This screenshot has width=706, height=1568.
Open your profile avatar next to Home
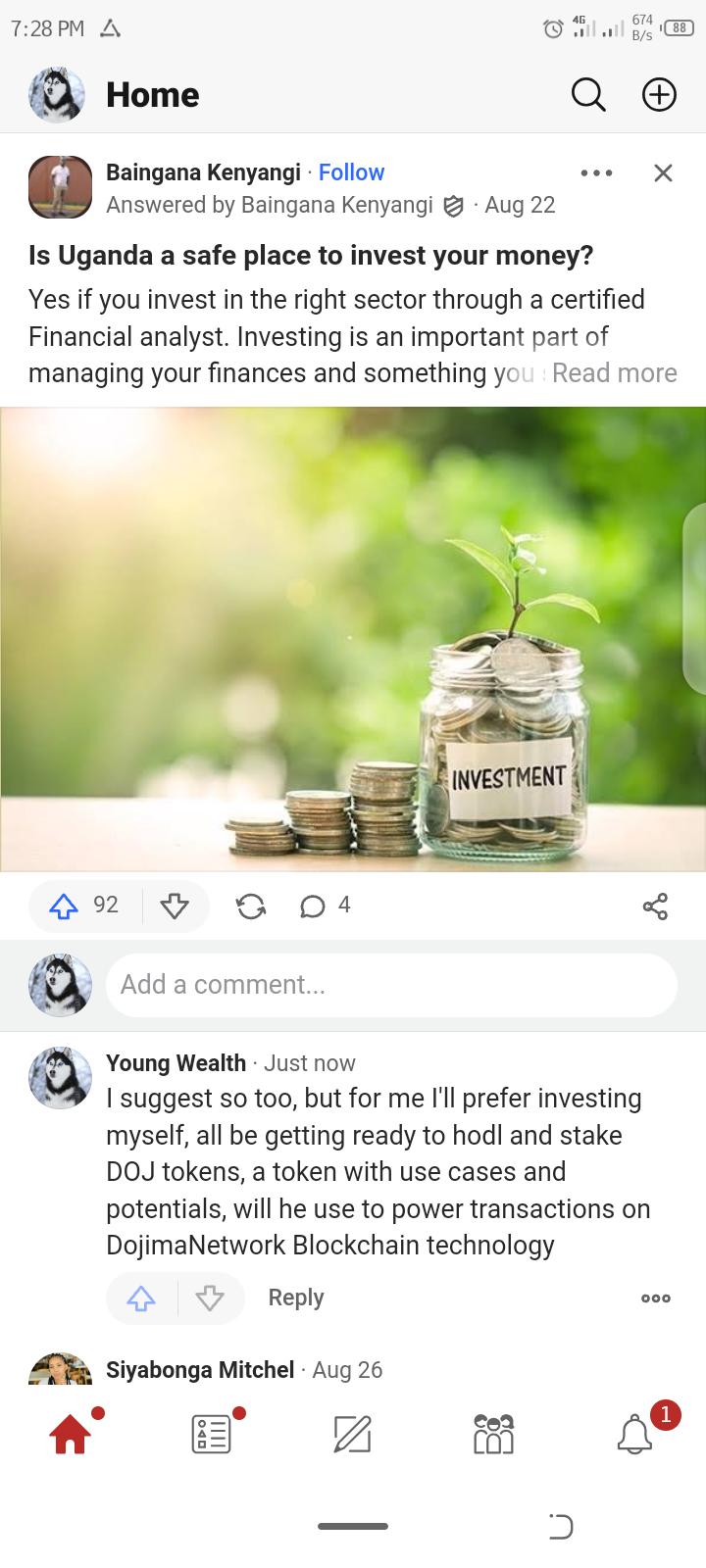pos(57,95)
